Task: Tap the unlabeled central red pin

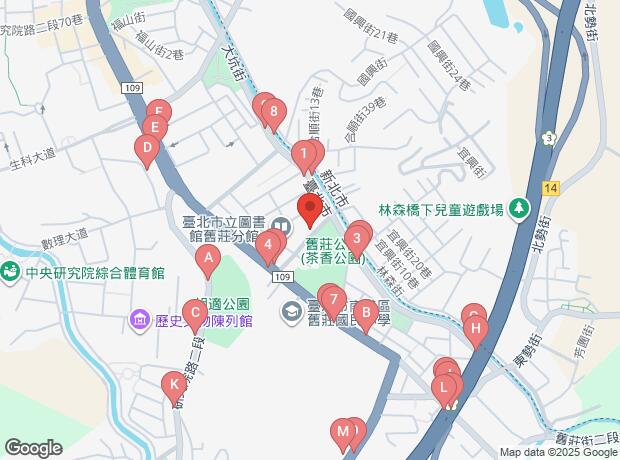Action: (x=309, y=210)
